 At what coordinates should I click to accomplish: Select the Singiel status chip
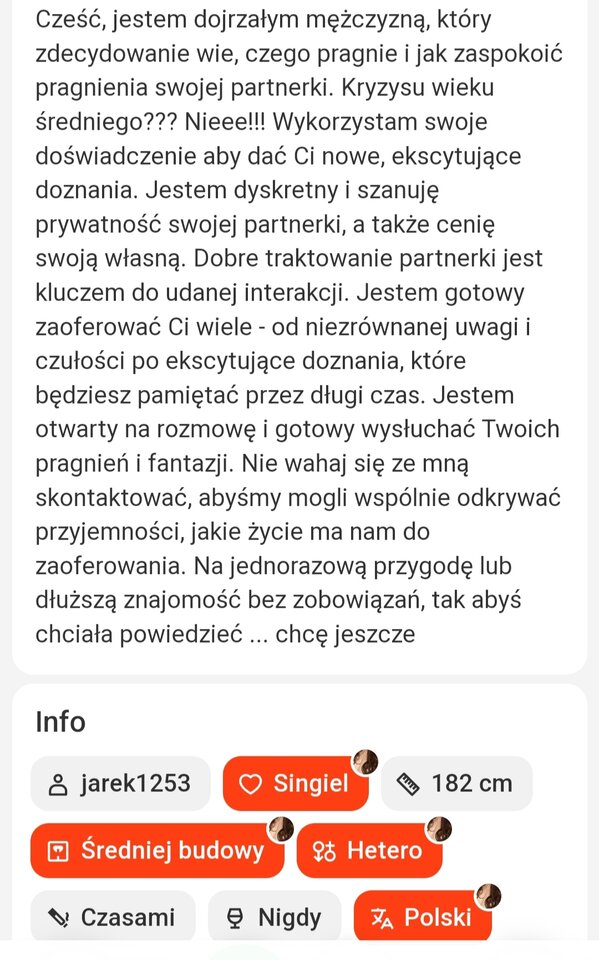click(296, 784)
